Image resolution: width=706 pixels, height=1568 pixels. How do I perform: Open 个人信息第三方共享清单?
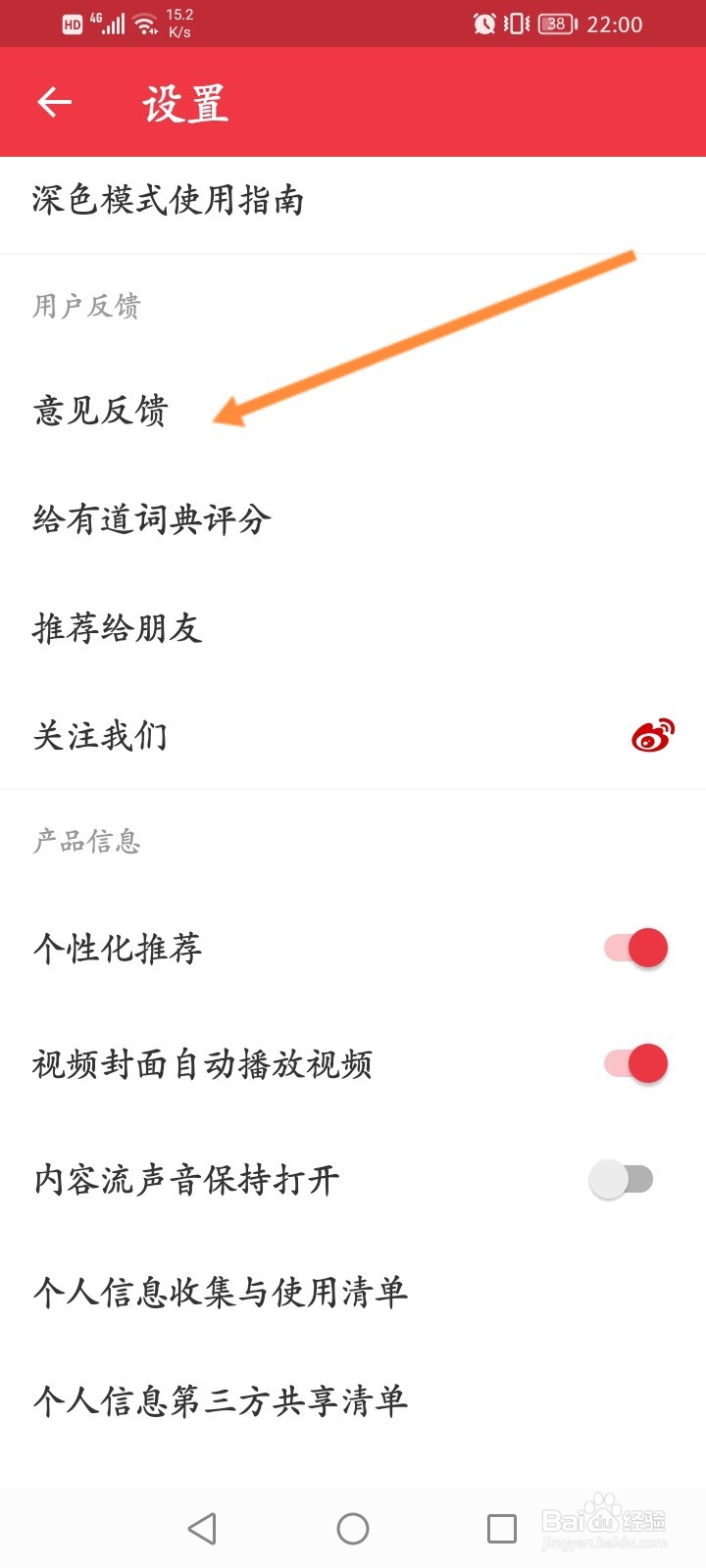click(x=353, y=1401)
